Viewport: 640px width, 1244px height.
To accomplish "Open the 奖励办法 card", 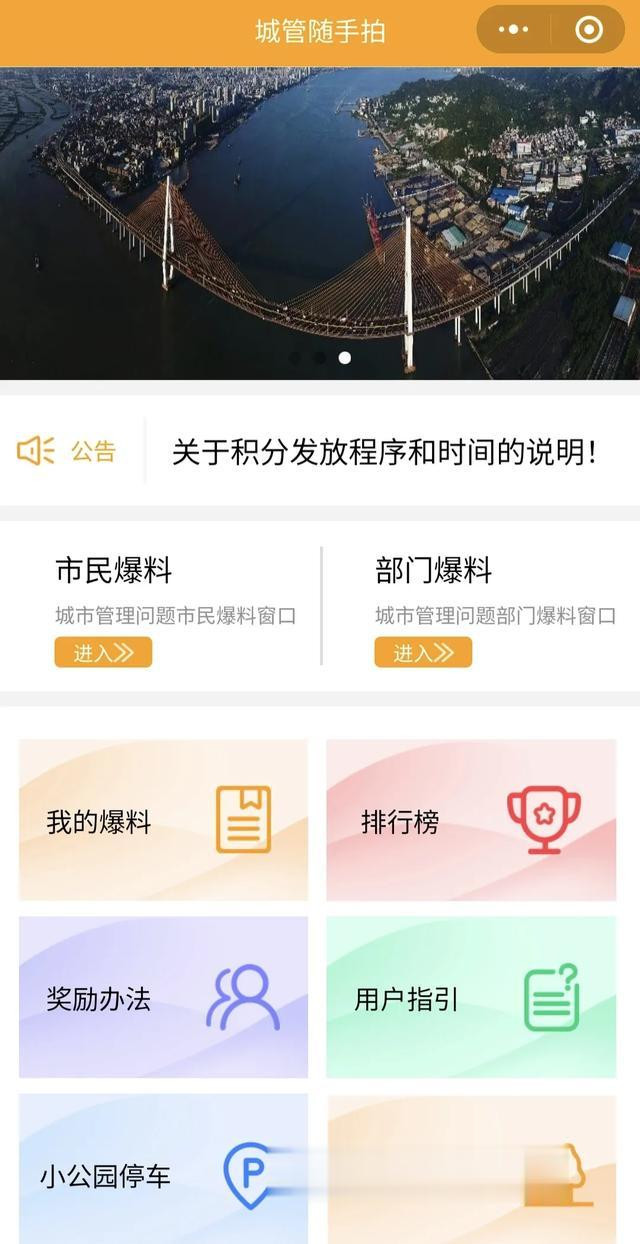I will pyautogui.click(x=163, y=997).
